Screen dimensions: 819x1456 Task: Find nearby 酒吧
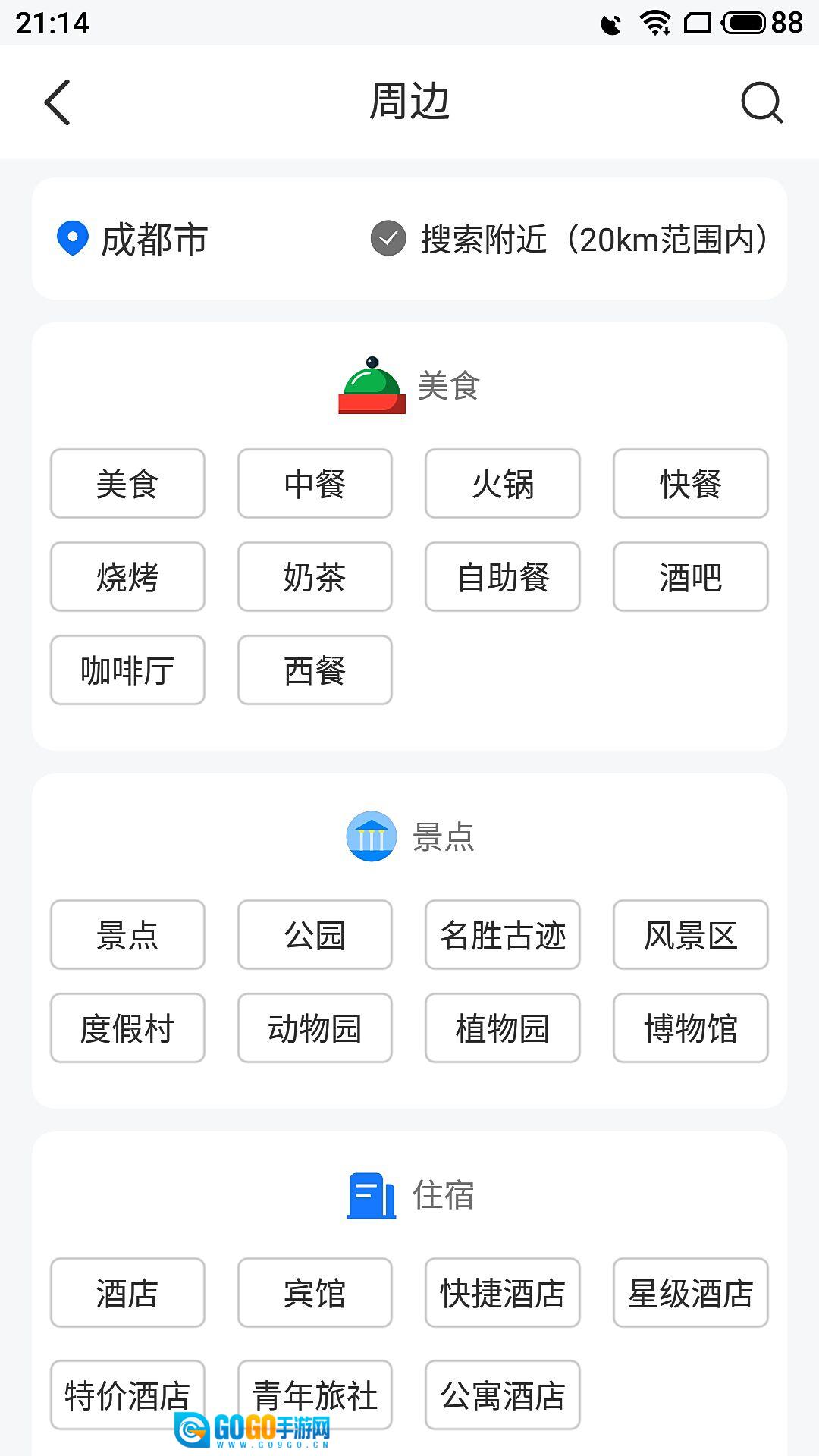690,577
